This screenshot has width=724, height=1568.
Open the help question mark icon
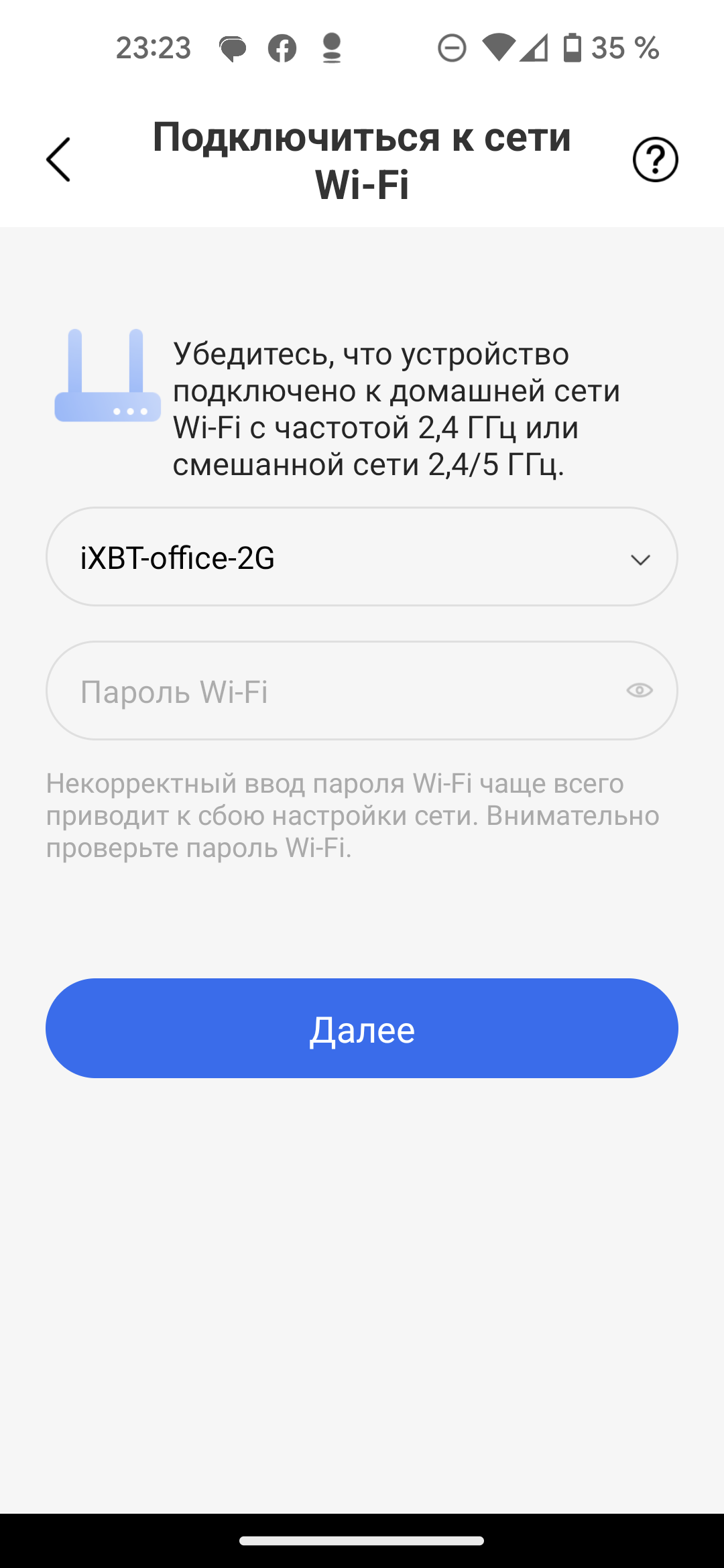click(x=655, y=159)
